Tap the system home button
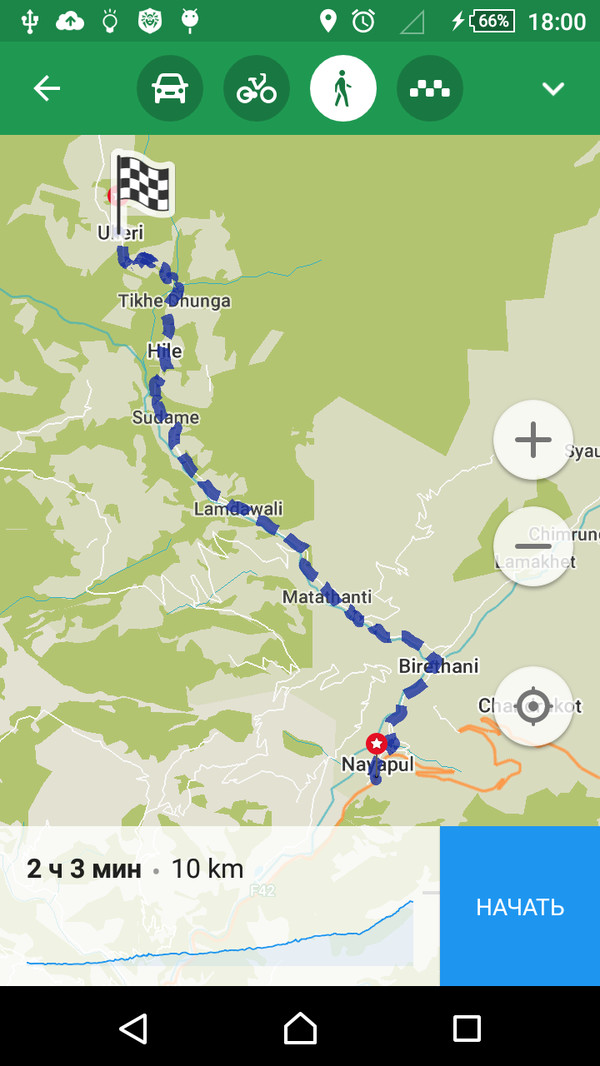This screenshot has width=600, height=1066. point(300,1027)
